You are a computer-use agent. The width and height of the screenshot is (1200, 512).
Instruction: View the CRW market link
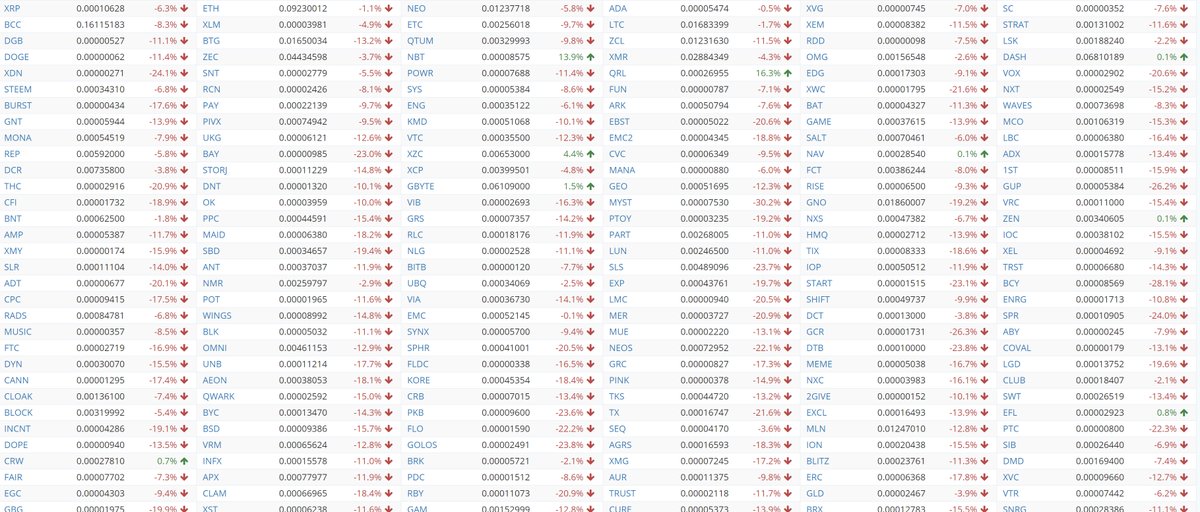point(14,460)
